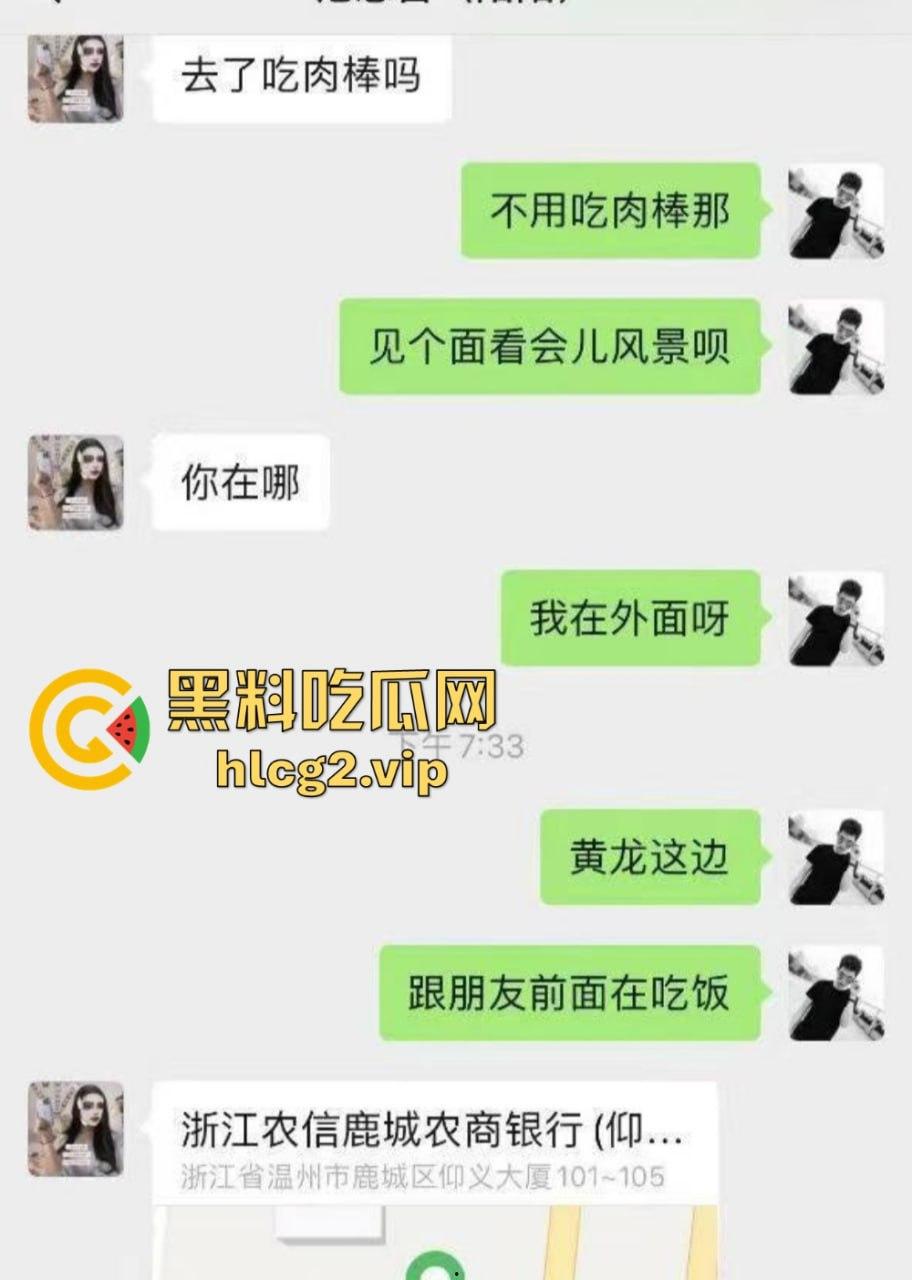912x1280 pixels.
Task: Click your avatar beside '我在外面呀'
Action: 836,617
